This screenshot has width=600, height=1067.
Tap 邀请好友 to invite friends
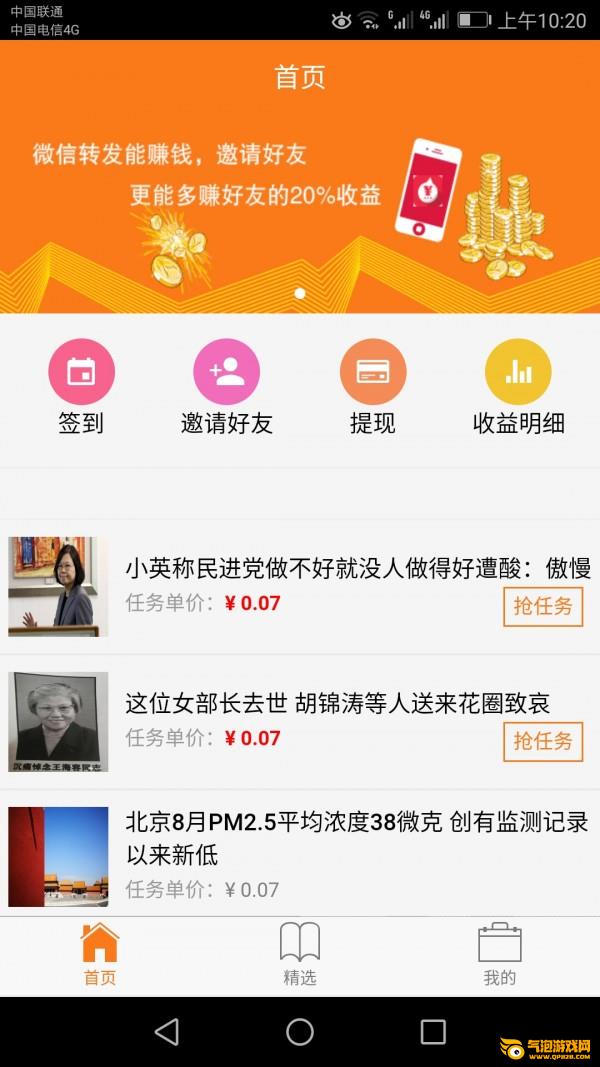click(x=226, y=385)
